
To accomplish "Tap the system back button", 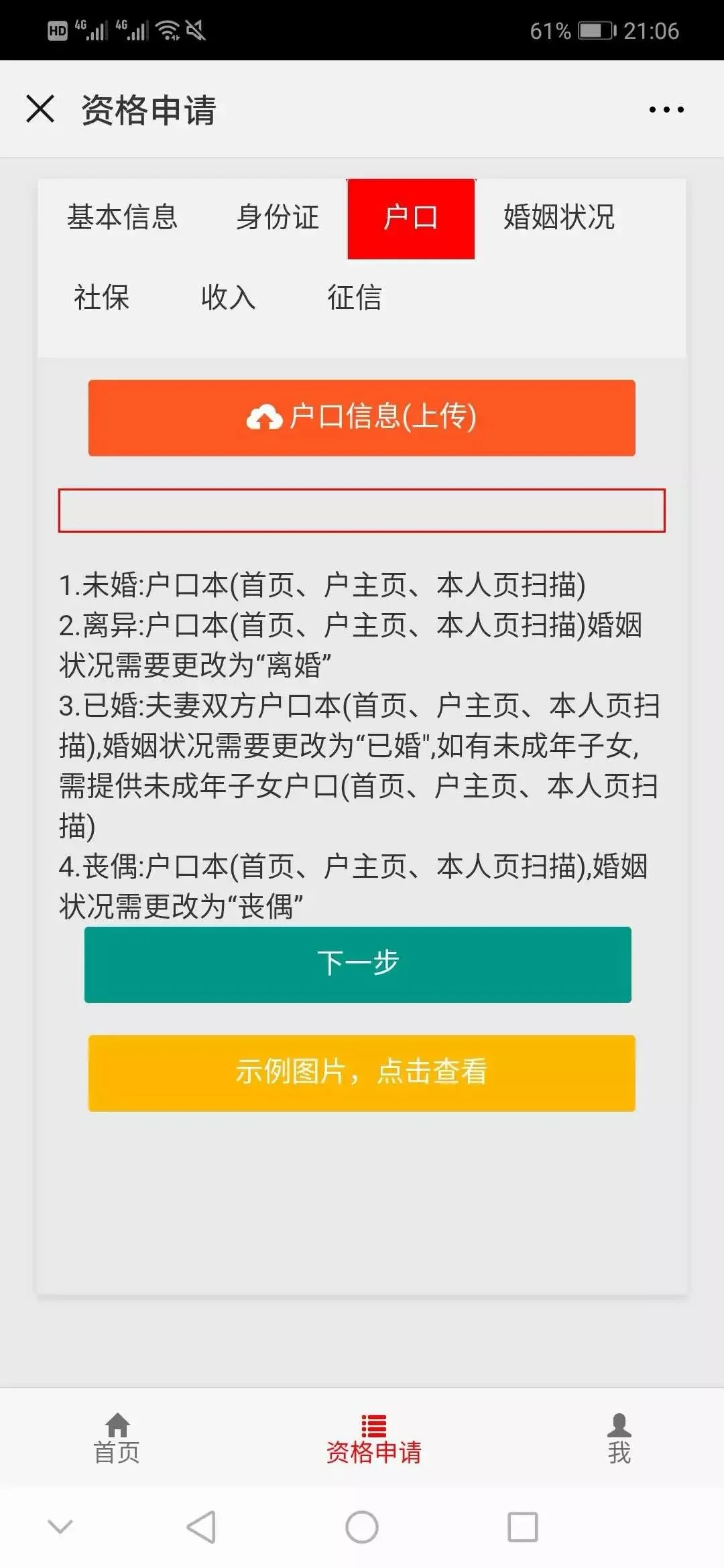I will (x=201, y=1527).
